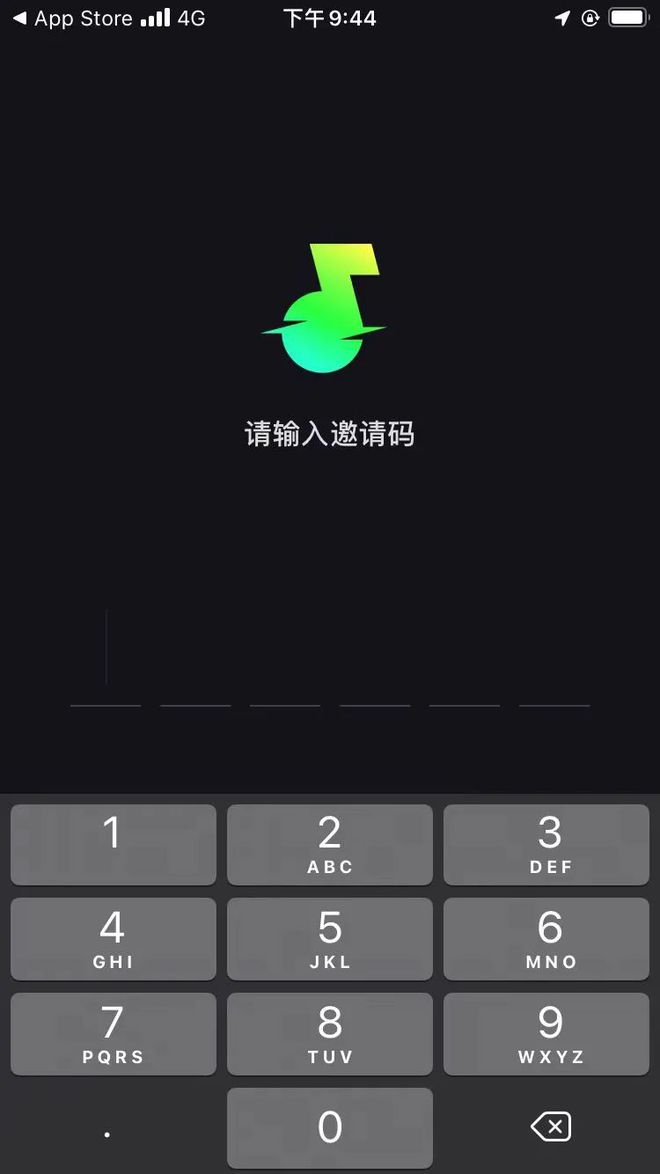Viewport: 660px width, 1174px height.
Task: Tap the 9 WXYZ key
Action: tap(546, 1033)
